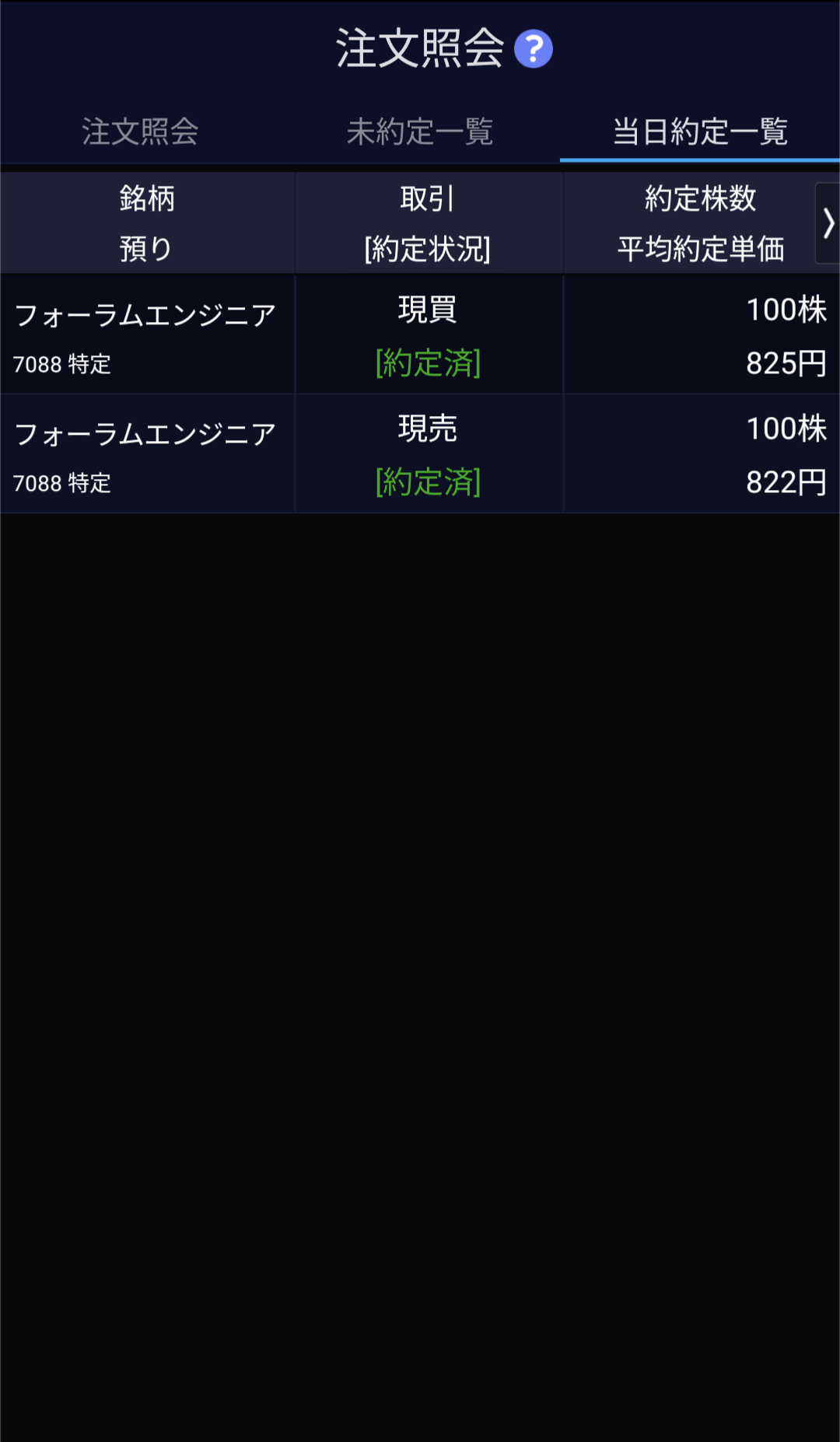
Task: Click the 取引 [約定状況] column header
Action: [x=428, y=223]
